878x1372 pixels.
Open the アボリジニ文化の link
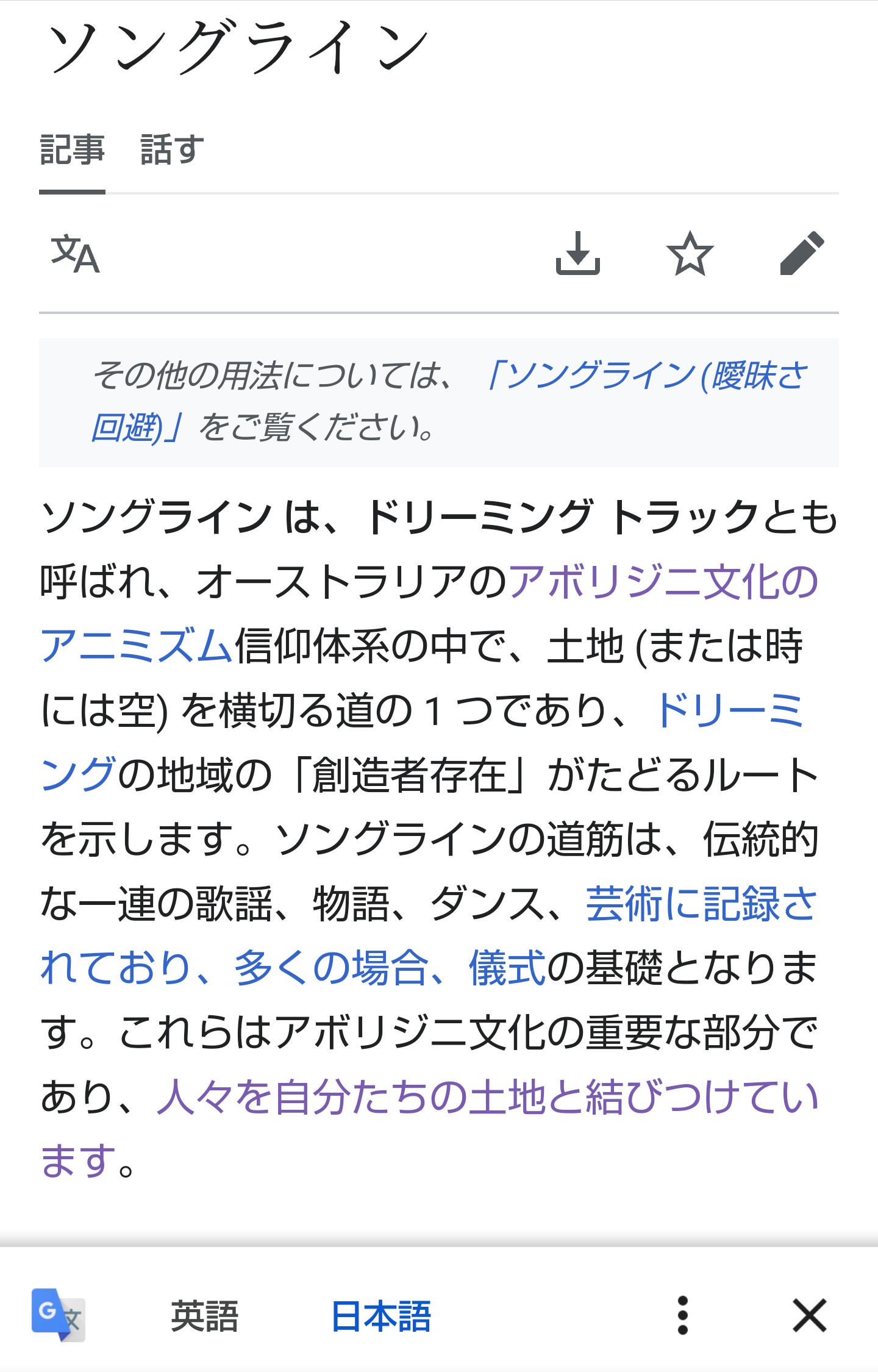663,581
